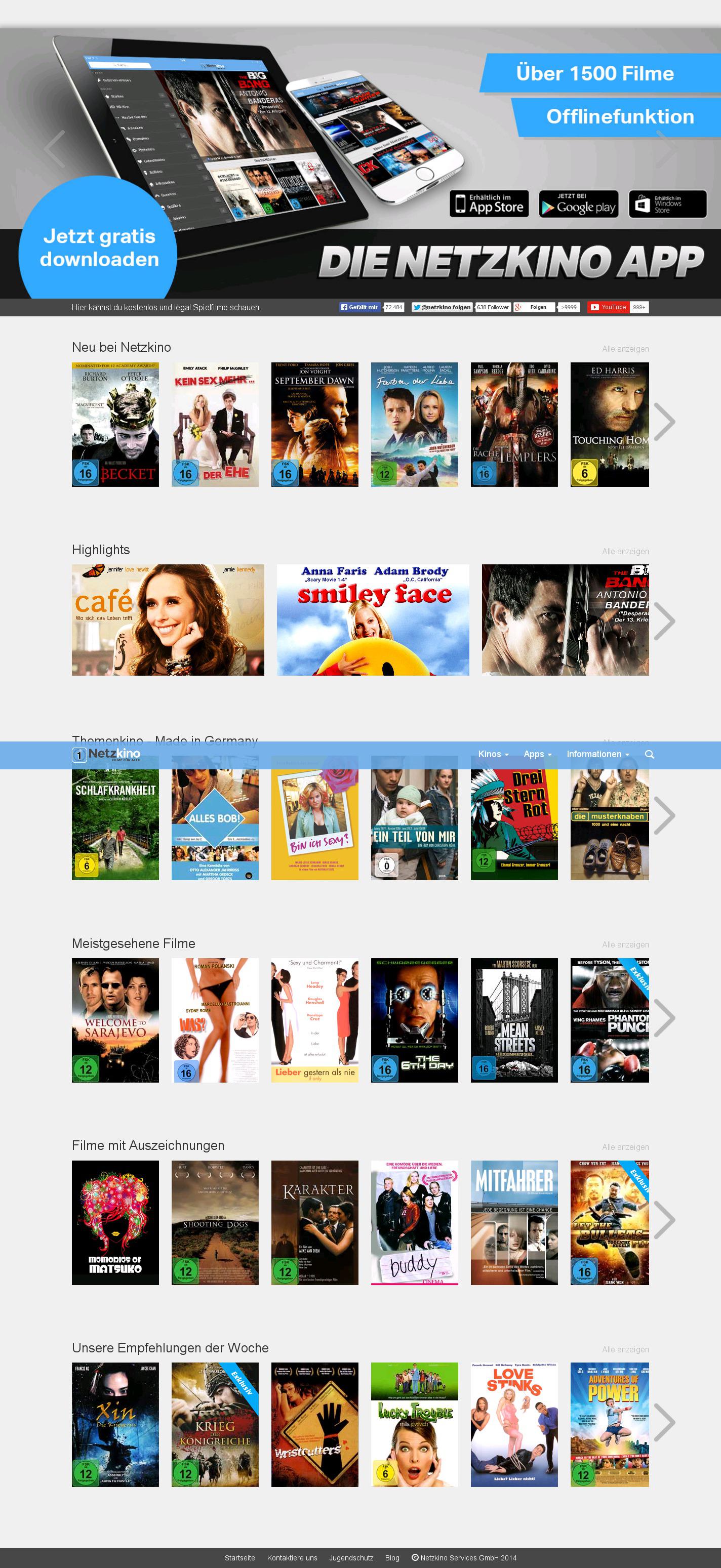Open the Love Stinks movie poster
The width and height of the screenshot is (721, 1568).
tap(514, 1424)
